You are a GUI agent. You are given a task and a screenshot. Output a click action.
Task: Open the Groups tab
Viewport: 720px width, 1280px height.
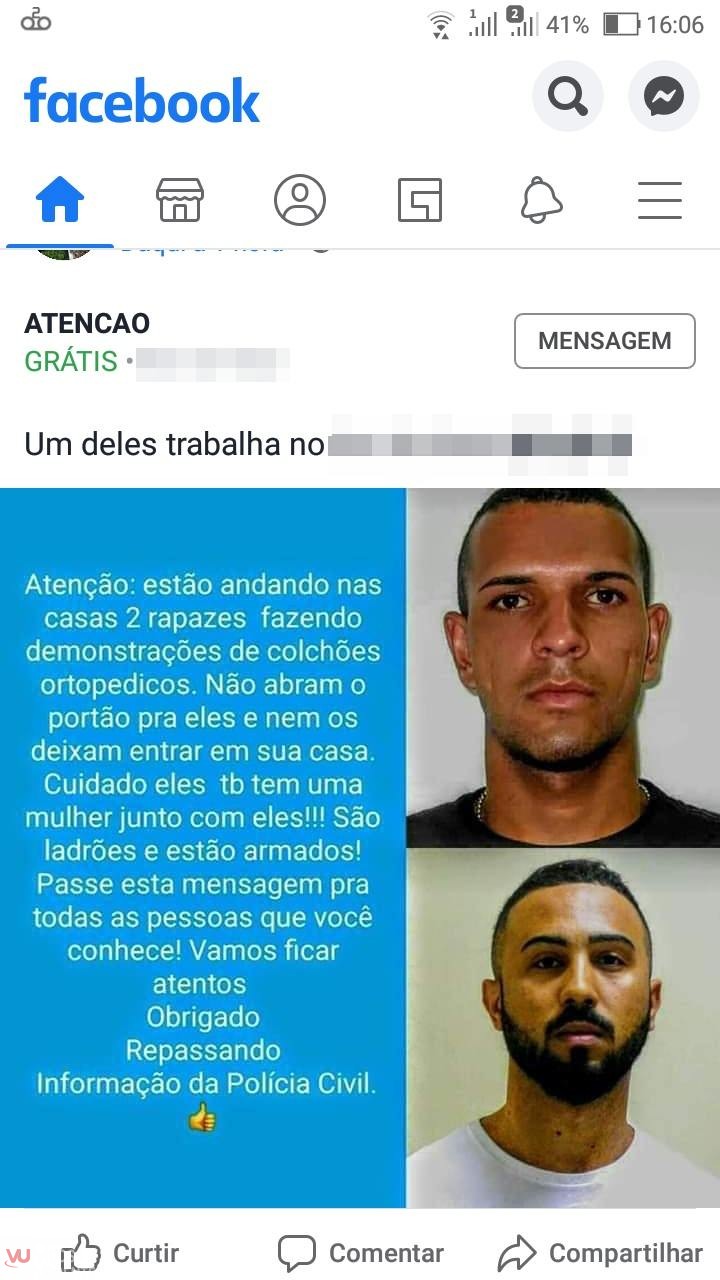pos(420,199)
